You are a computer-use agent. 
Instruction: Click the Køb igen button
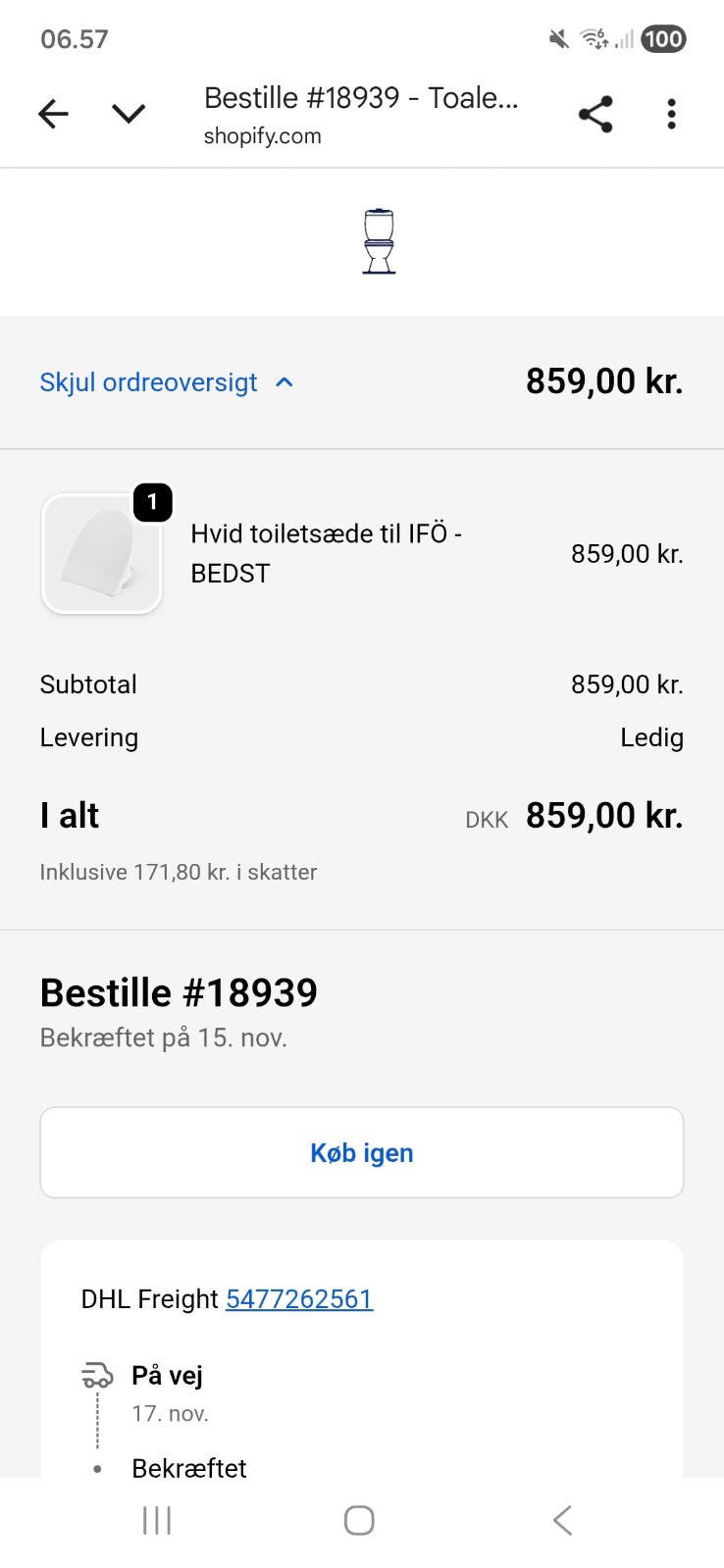tap(361, 1152)
